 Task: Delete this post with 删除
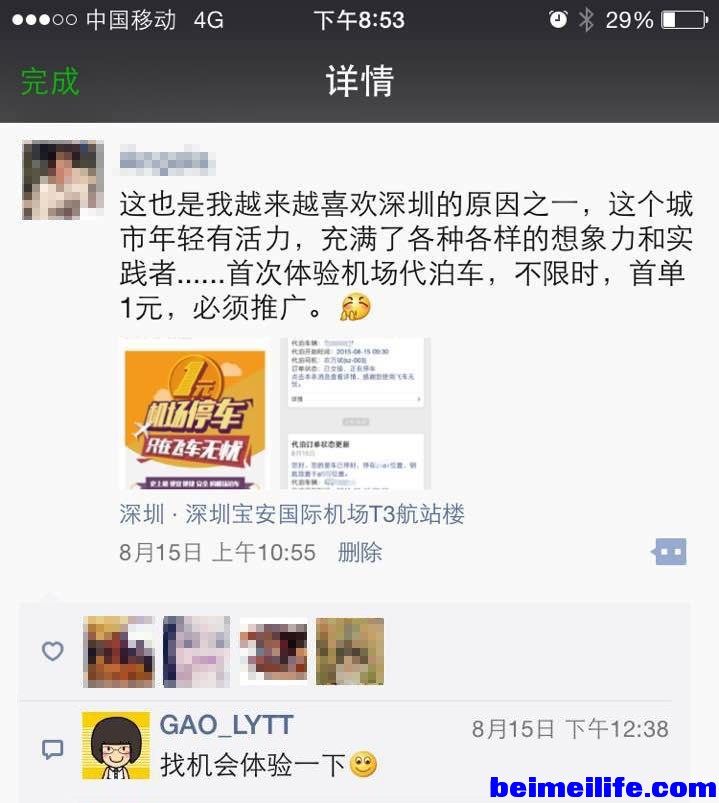[360, 552]
